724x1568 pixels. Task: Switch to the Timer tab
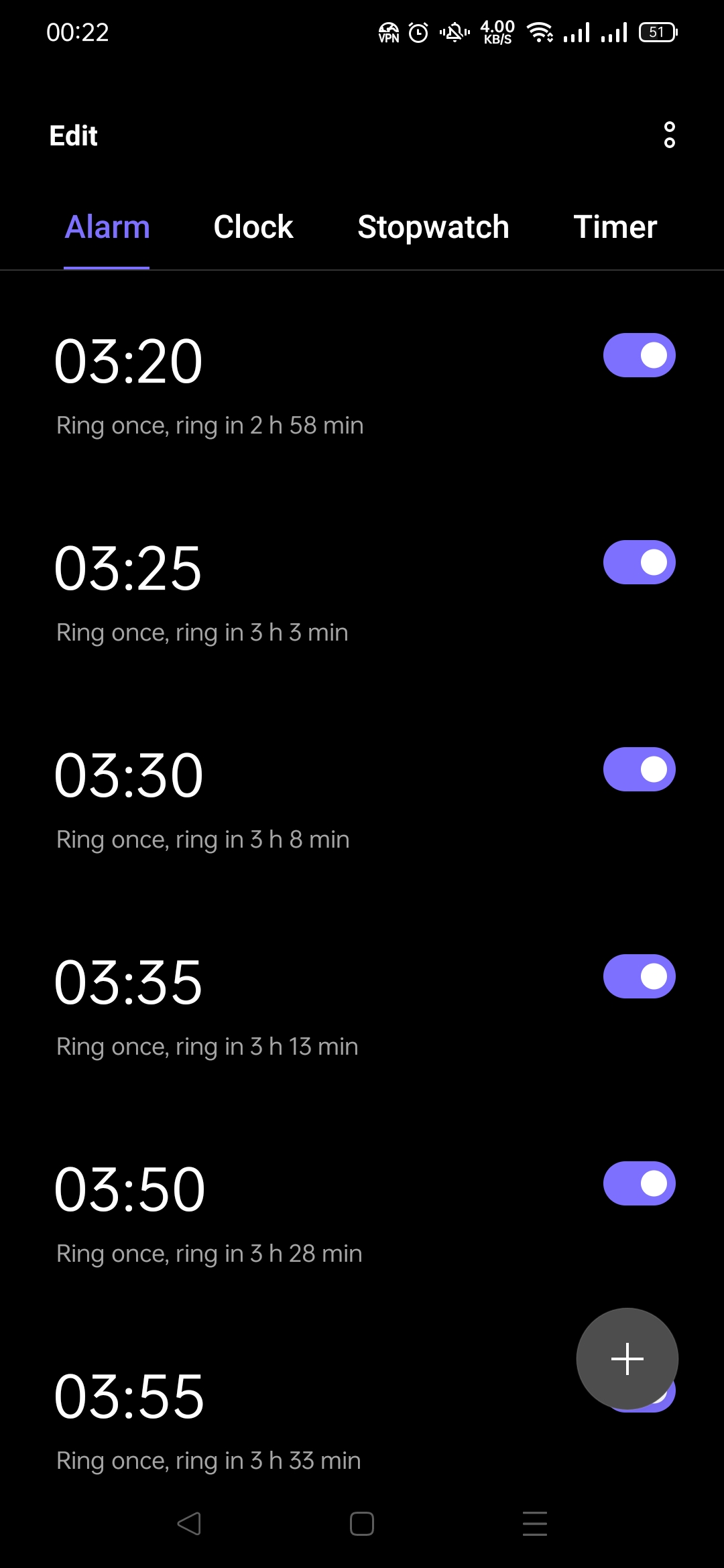click(615, 227)
